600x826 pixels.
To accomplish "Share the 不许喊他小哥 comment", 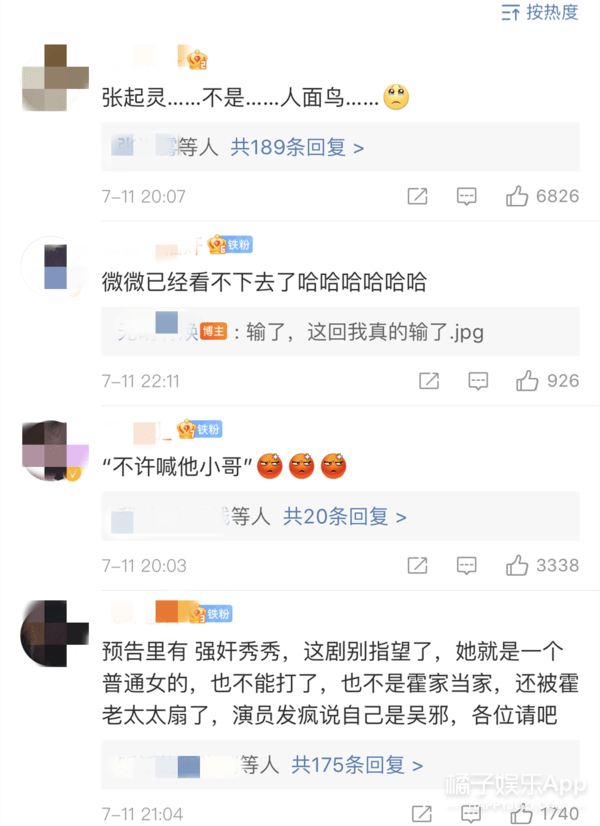I will click(x=417, y=566).
